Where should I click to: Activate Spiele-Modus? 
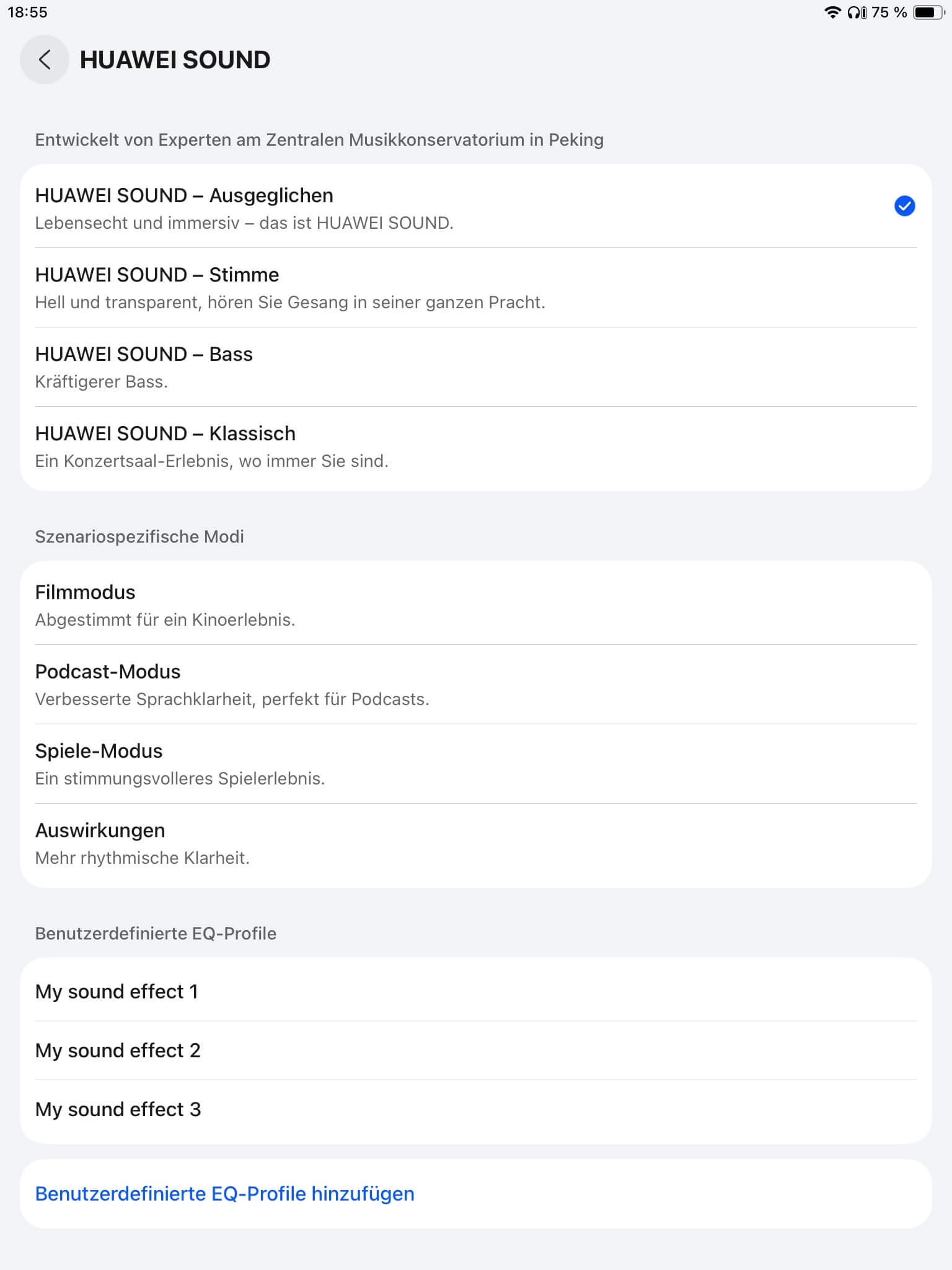coord(475,763)
